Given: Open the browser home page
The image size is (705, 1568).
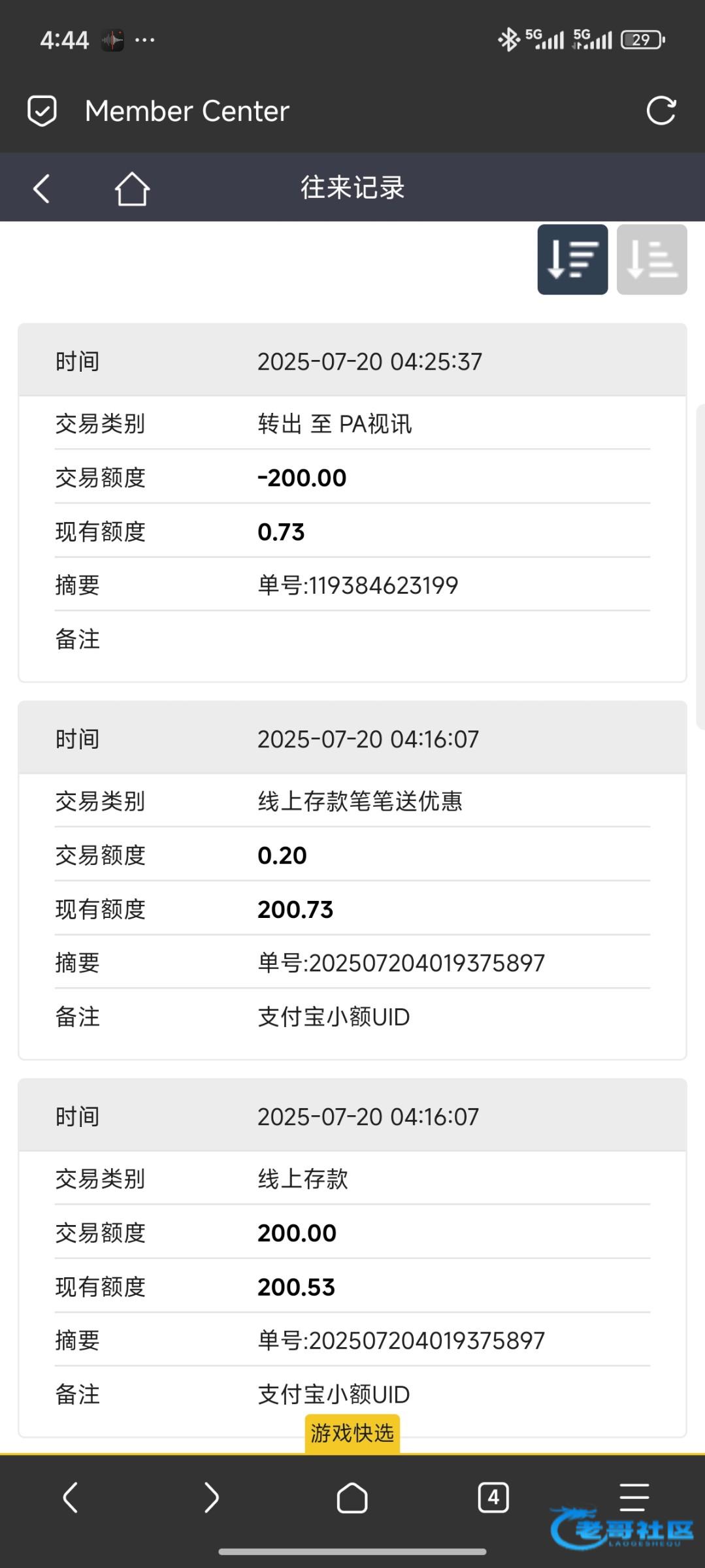Looking at the screenshot, I should pos(352,1497).
